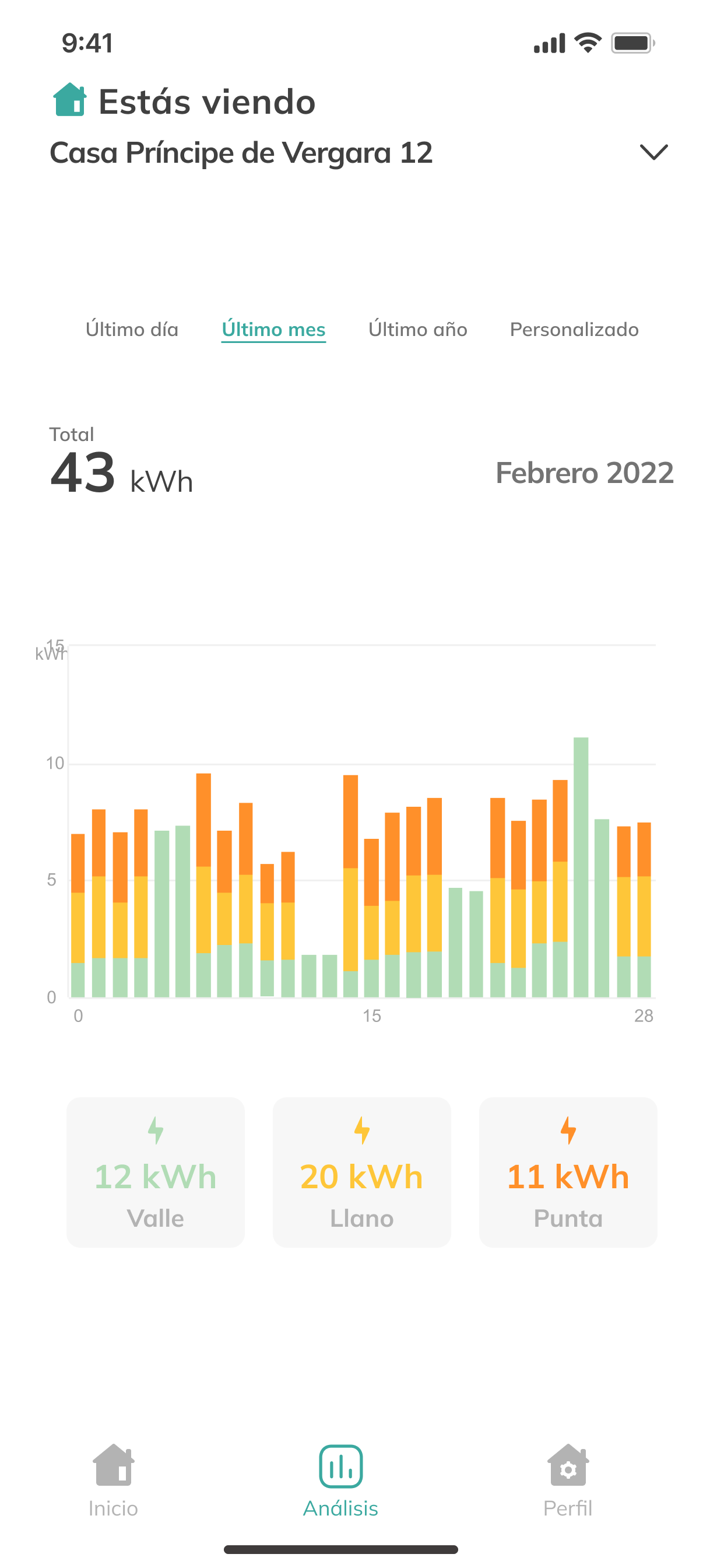Image resolution: width=724 pixels, height=1568 pixels.
Task: Open the Personalizado date range tab
Action: [574, 330]
